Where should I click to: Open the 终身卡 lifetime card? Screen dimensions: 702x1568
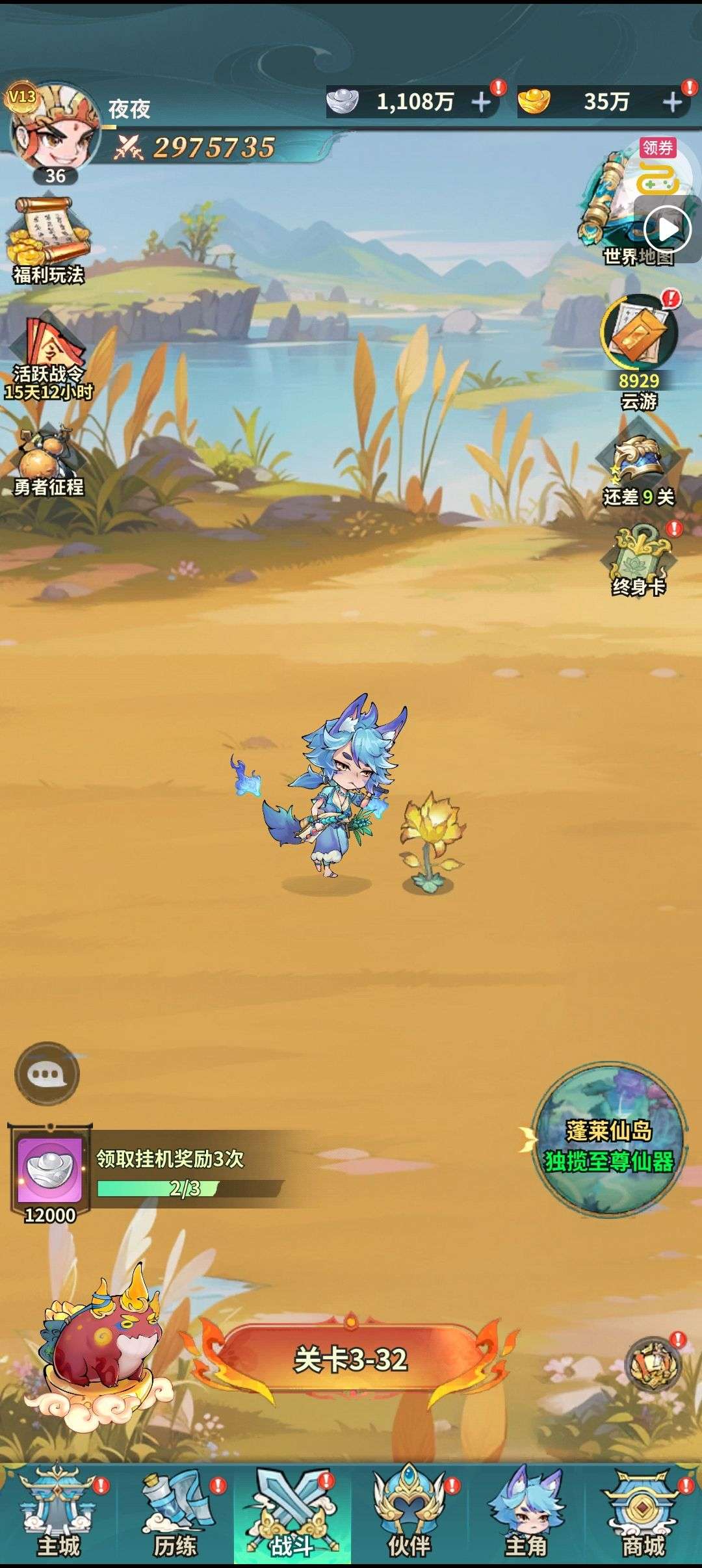(x=640, y=560)
